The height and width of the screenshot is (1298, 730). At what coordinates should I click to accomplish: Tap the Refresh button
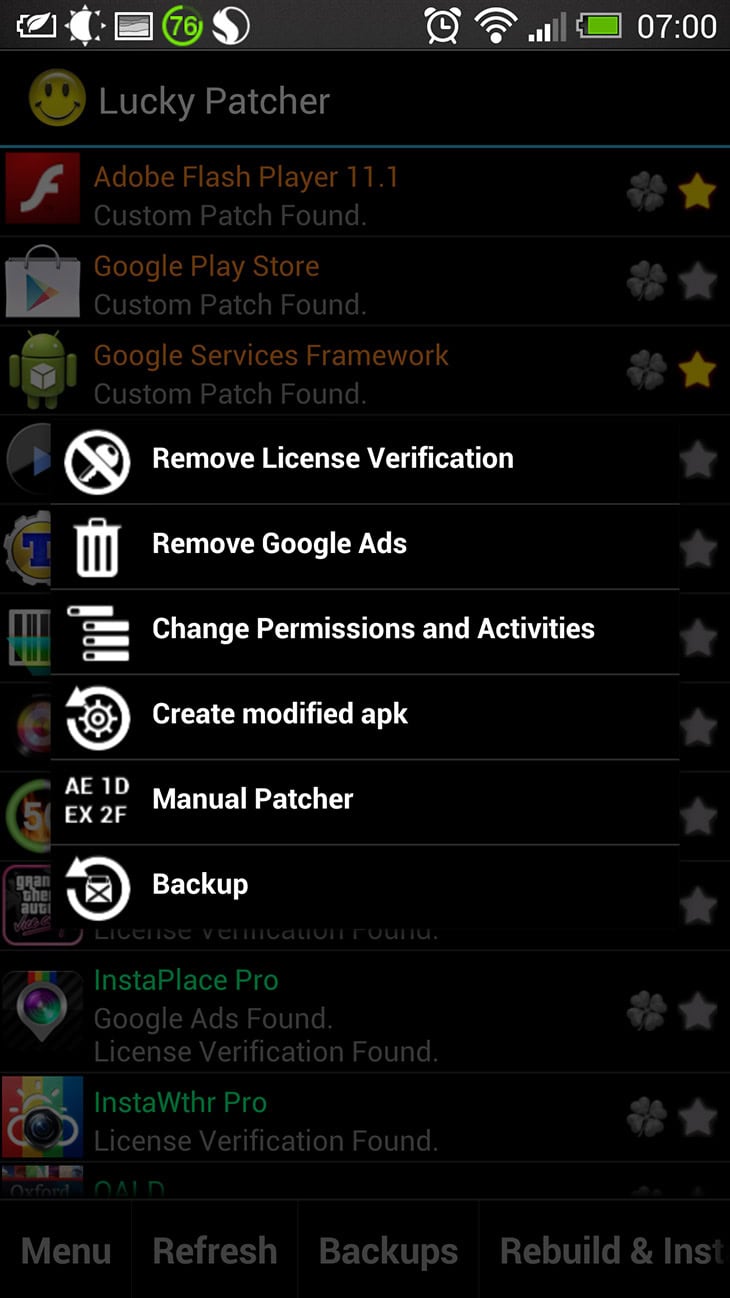point(215,1250)
